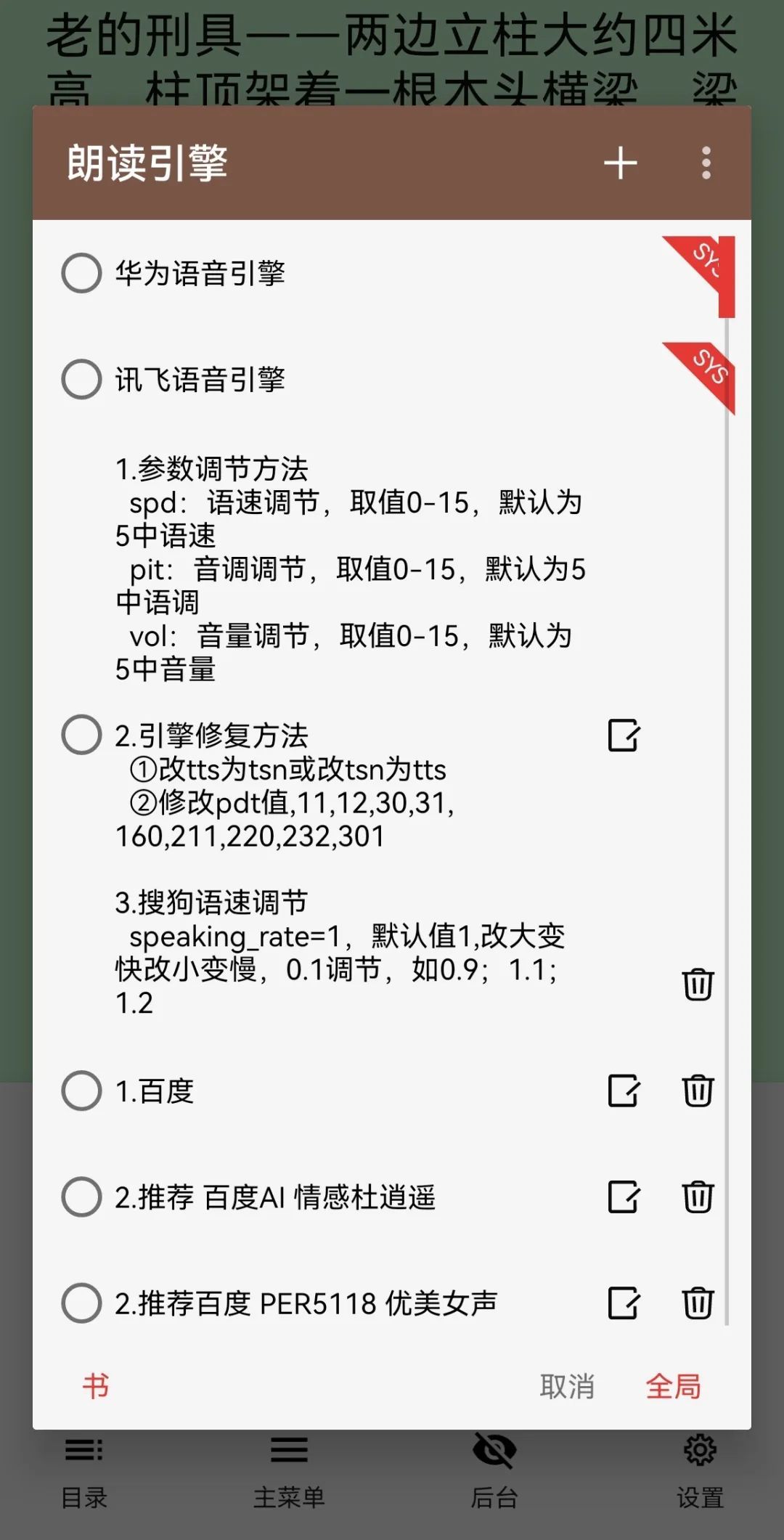This screenshot has width=784, height=1540.
Task: Open the overflow menu in 朗读引擎 header
Action: (706, 163)
